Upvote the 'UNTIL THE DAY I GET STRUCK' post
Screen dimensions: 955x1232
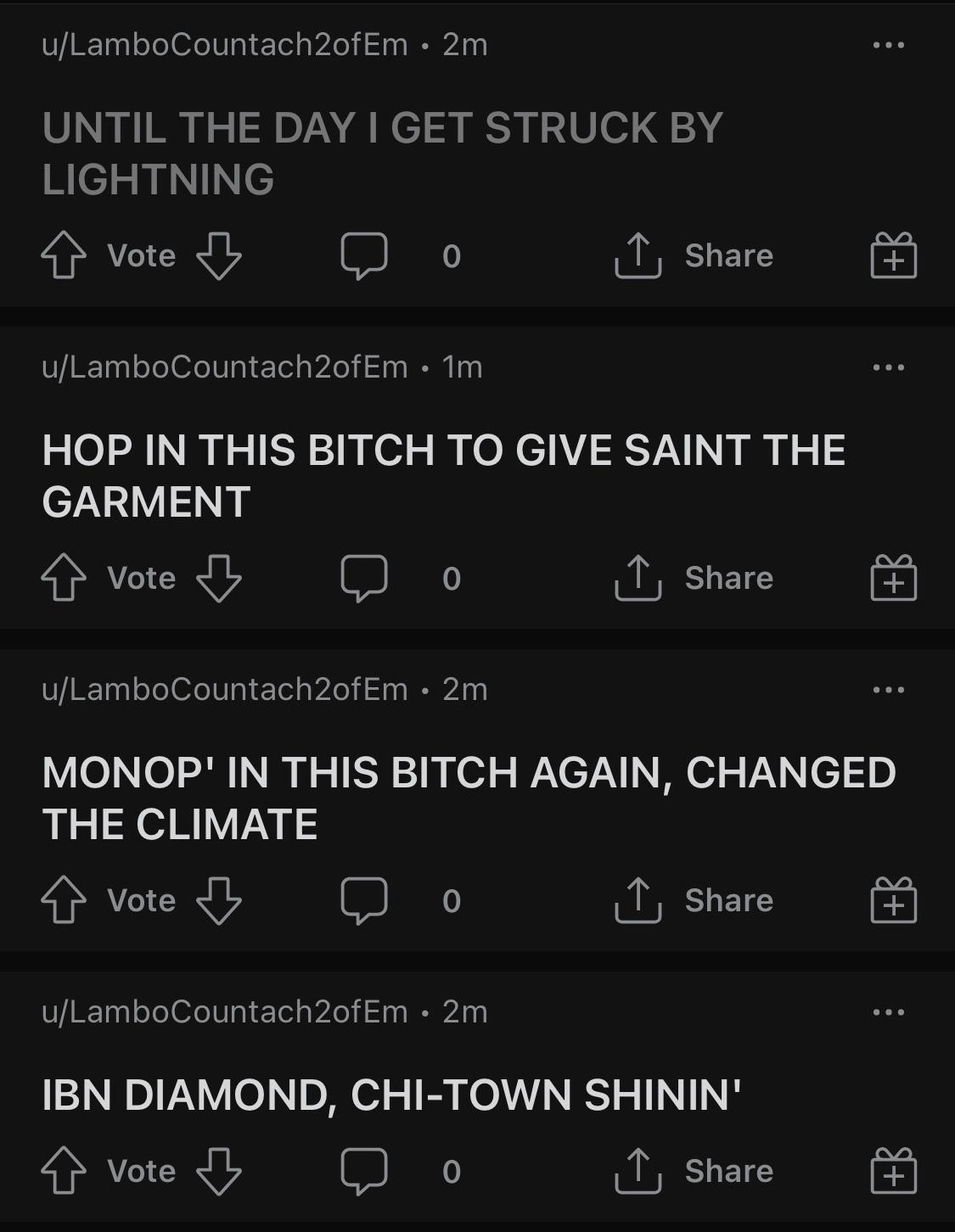65,256
